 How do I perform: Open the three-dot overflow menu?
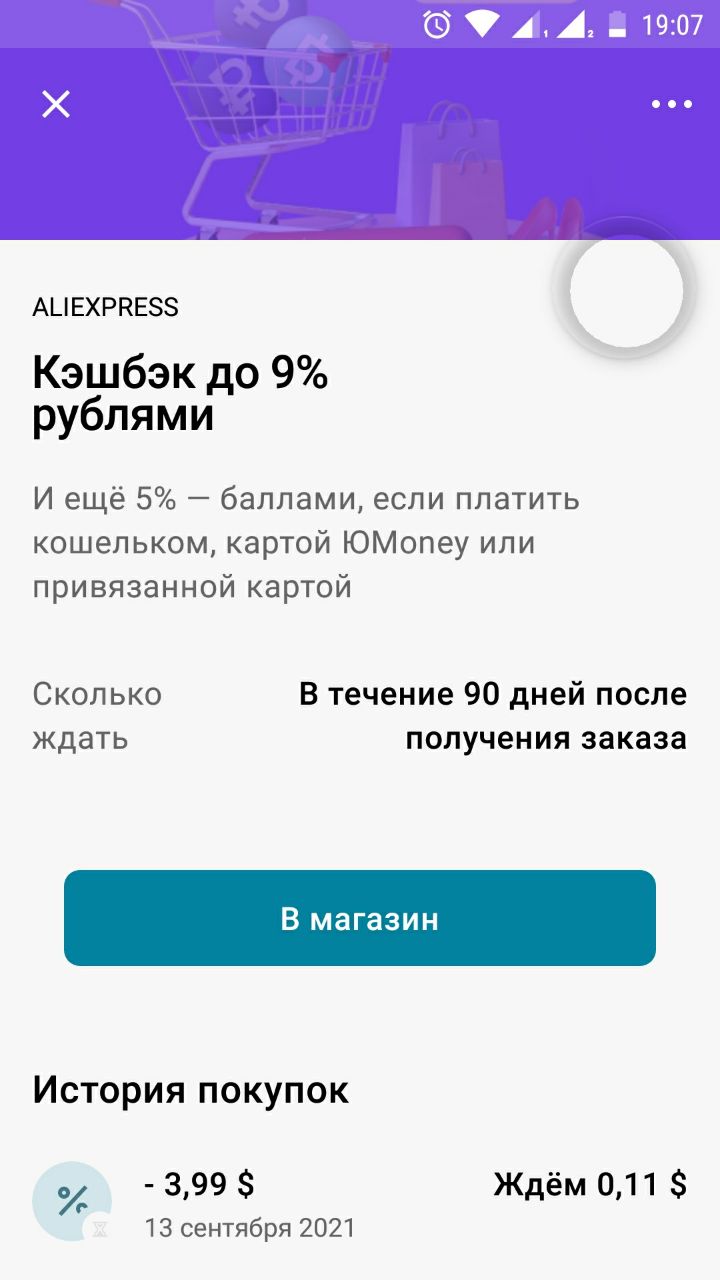tap(671, 104)
